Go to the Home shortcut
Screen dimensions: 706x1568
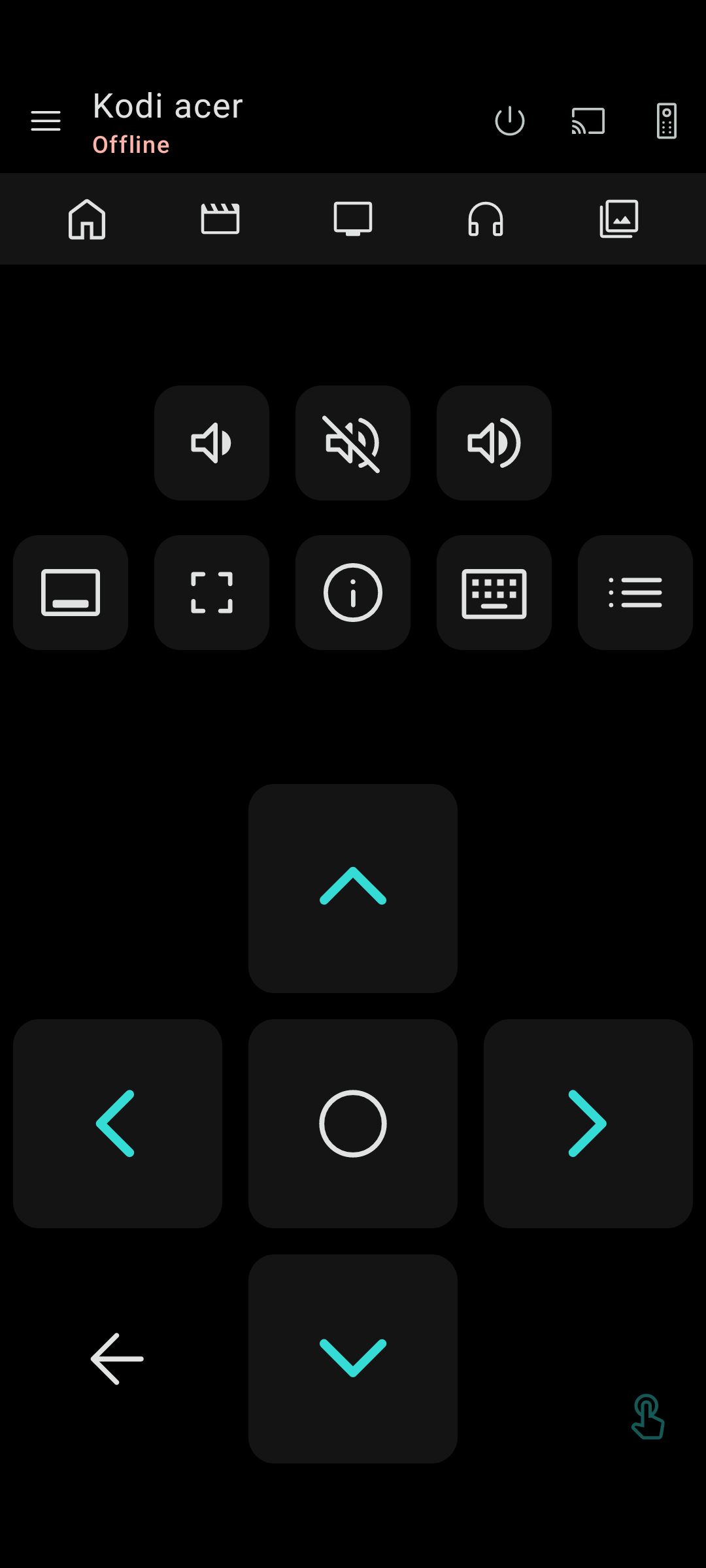click(x=87, y=219)
